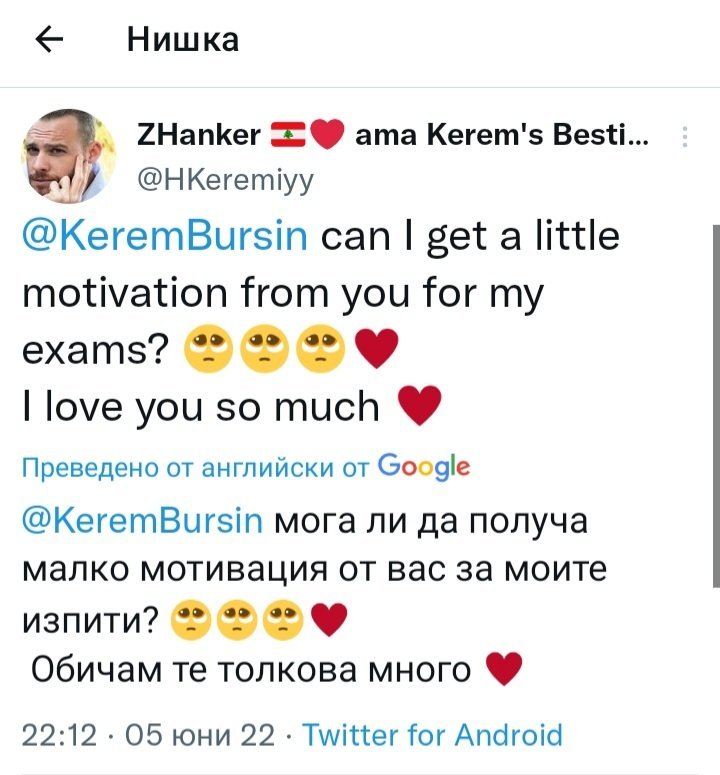Open the tweet's overflow menu

point(683,137)
